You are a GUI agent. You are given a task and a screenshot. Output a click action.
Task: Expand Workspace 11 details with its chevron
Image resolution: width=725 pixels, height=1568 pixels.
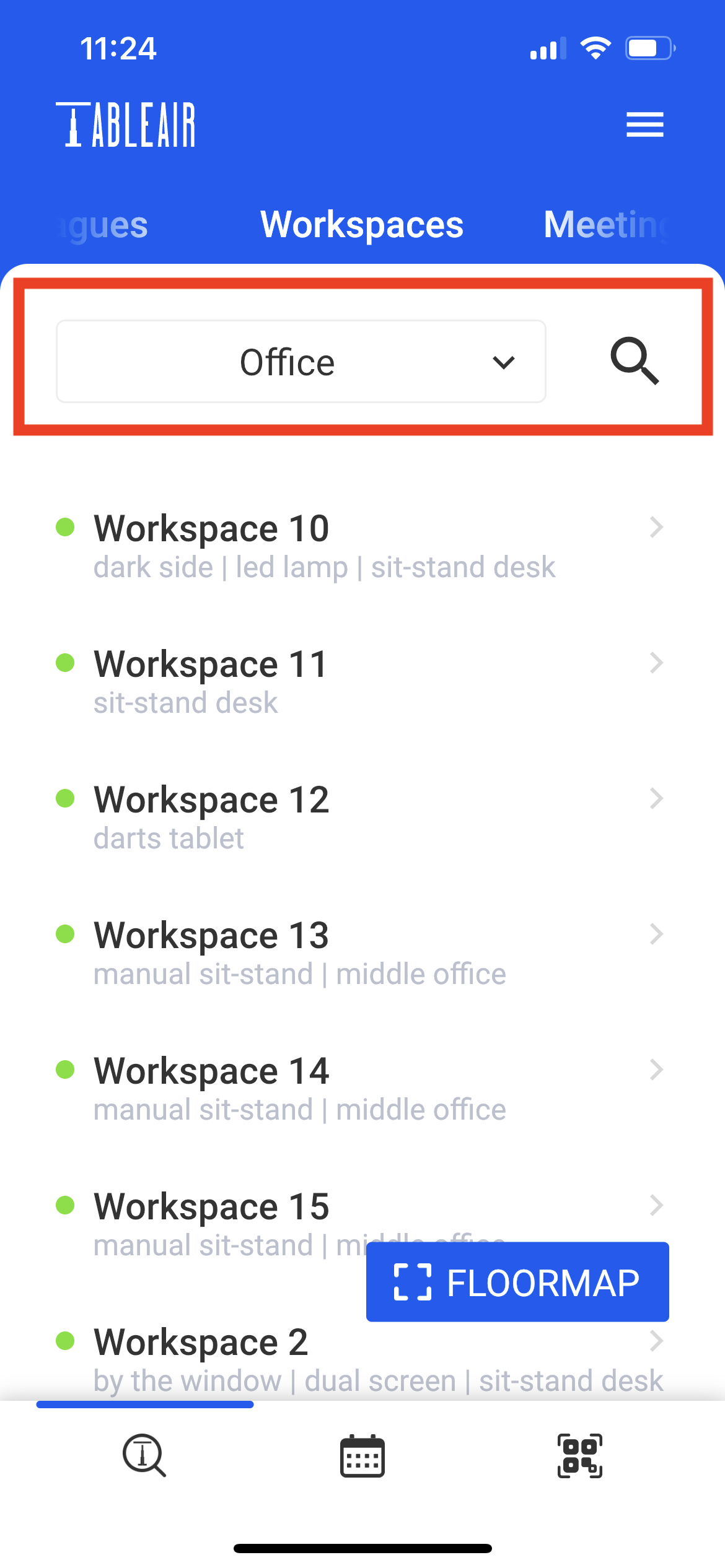click(x=657, y=663)
